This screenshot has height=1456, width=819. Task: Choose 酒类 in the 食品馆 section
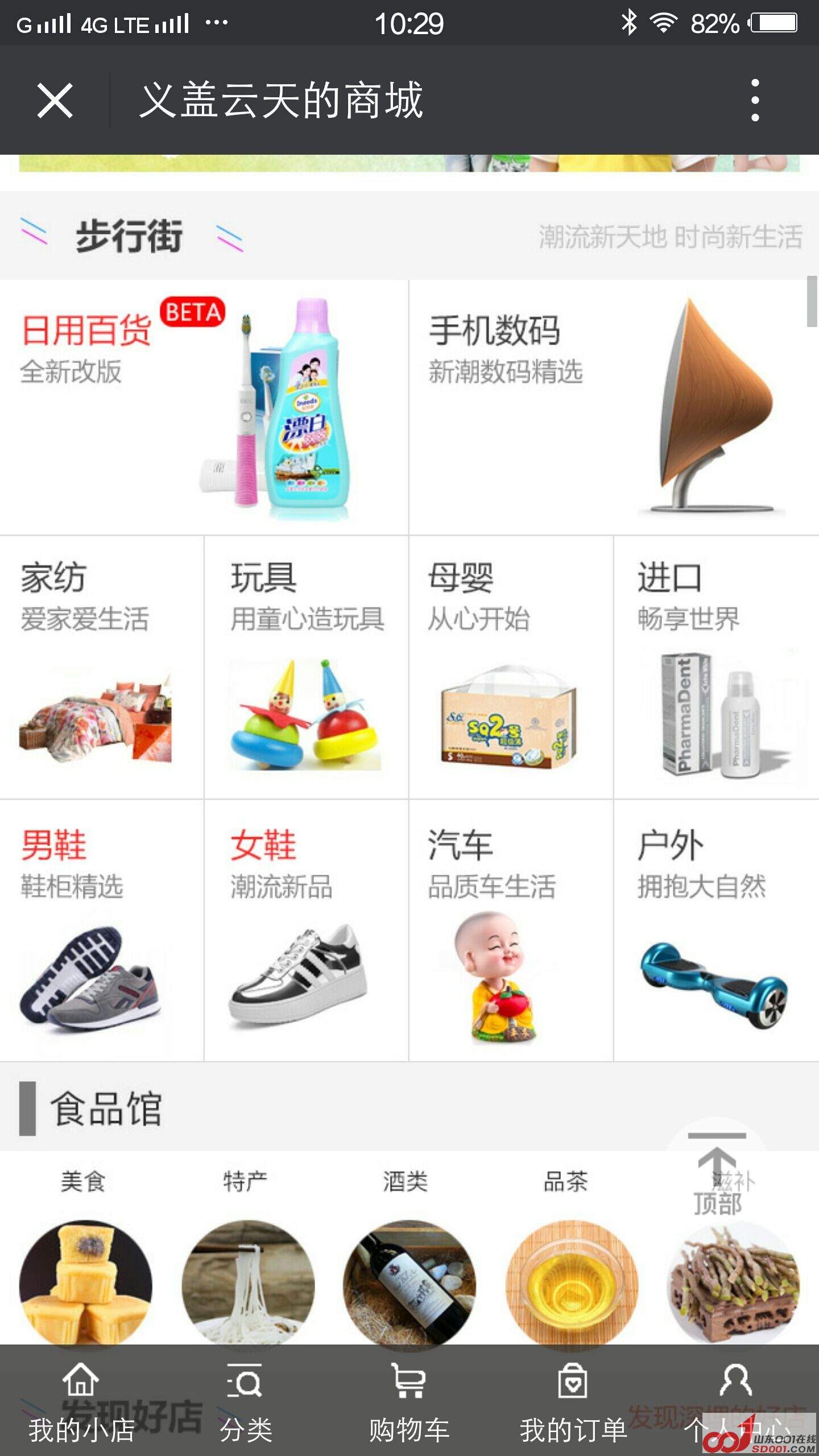407,1251
